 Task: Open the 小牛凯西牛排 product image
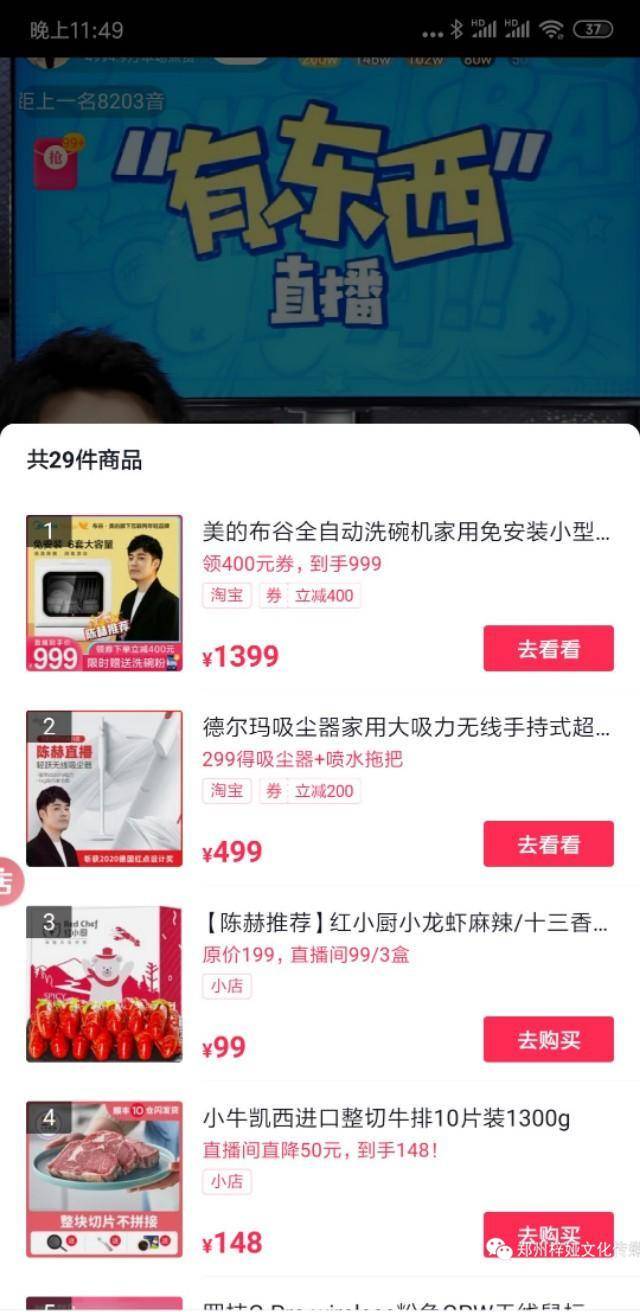(x=104, y=1178)
